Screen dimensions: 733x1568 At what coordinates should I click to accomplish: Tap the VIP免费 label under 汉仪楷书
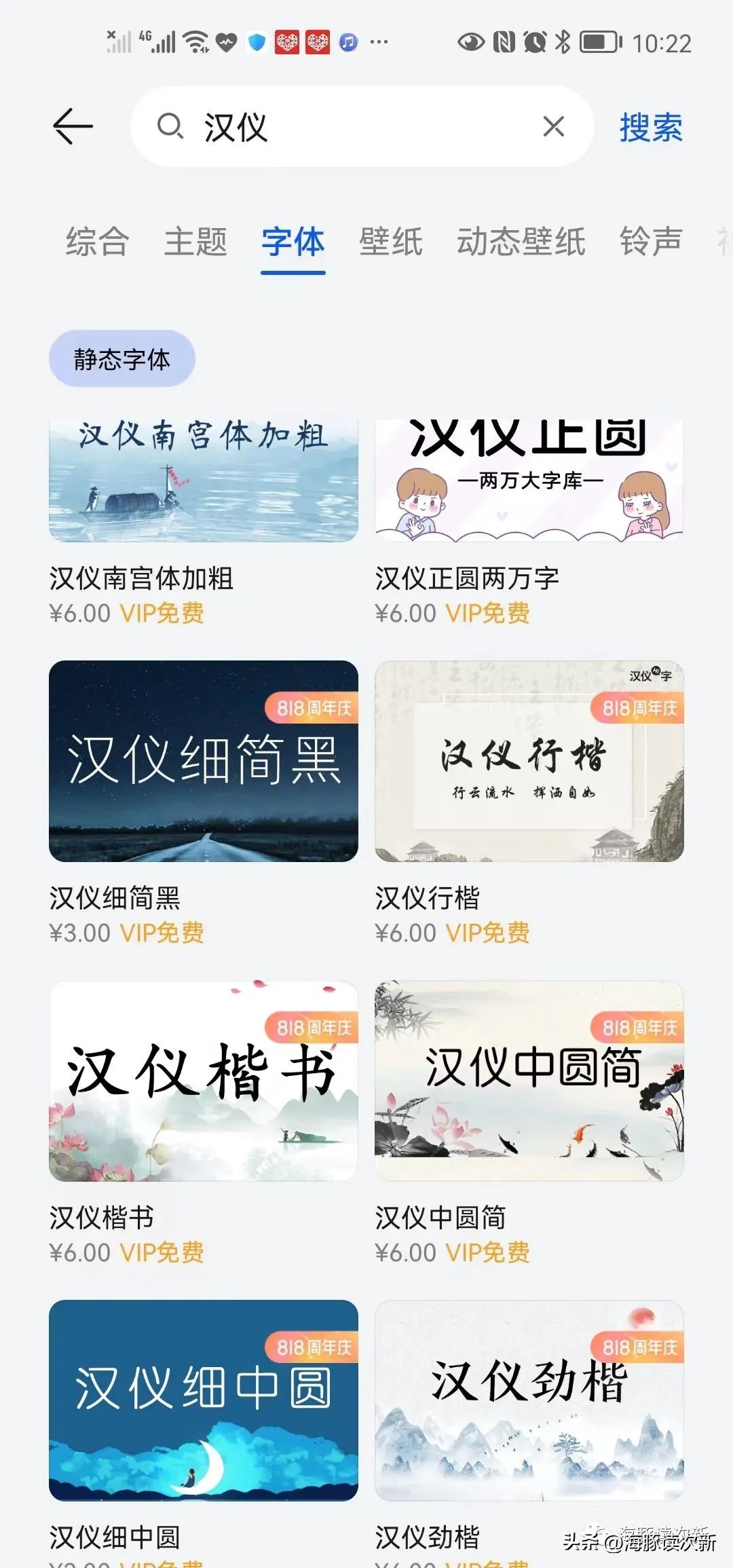pos(163,1252)
